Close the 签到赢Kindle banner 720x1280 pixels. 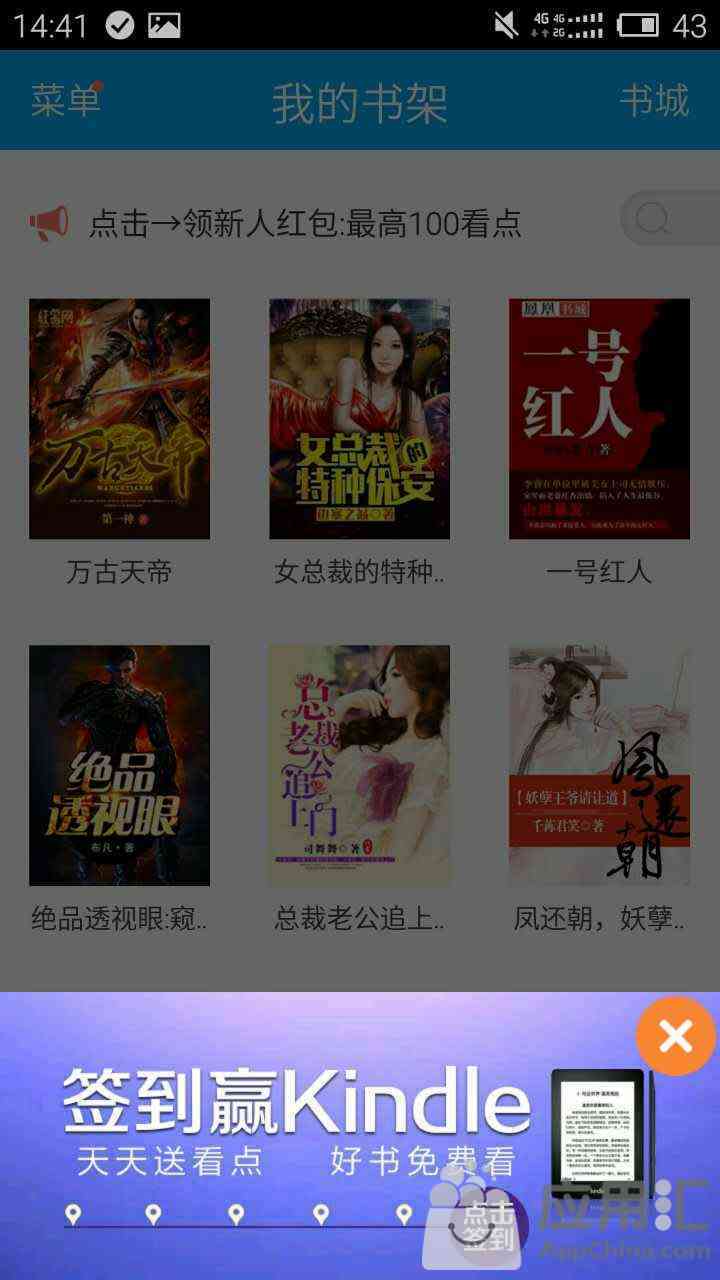coord(676,1037)
